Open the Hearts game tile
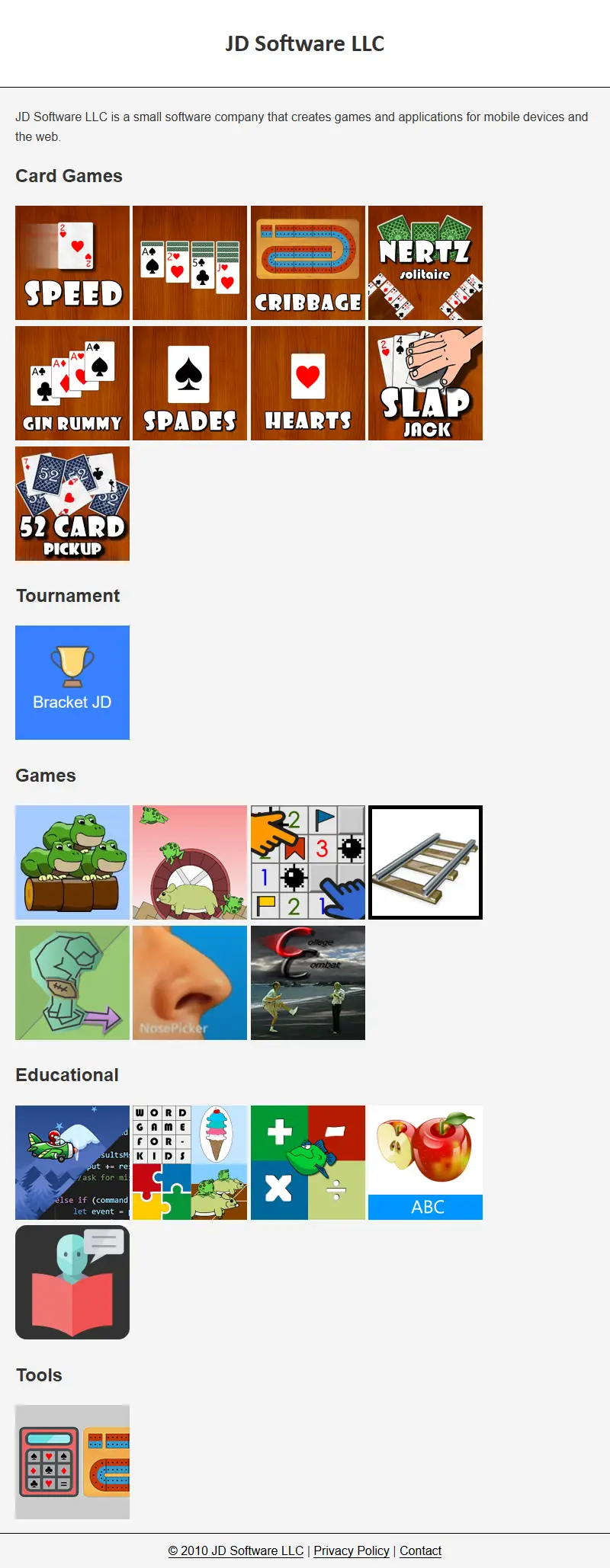This screenshot has width=610, height=1568. pos(308,383)
